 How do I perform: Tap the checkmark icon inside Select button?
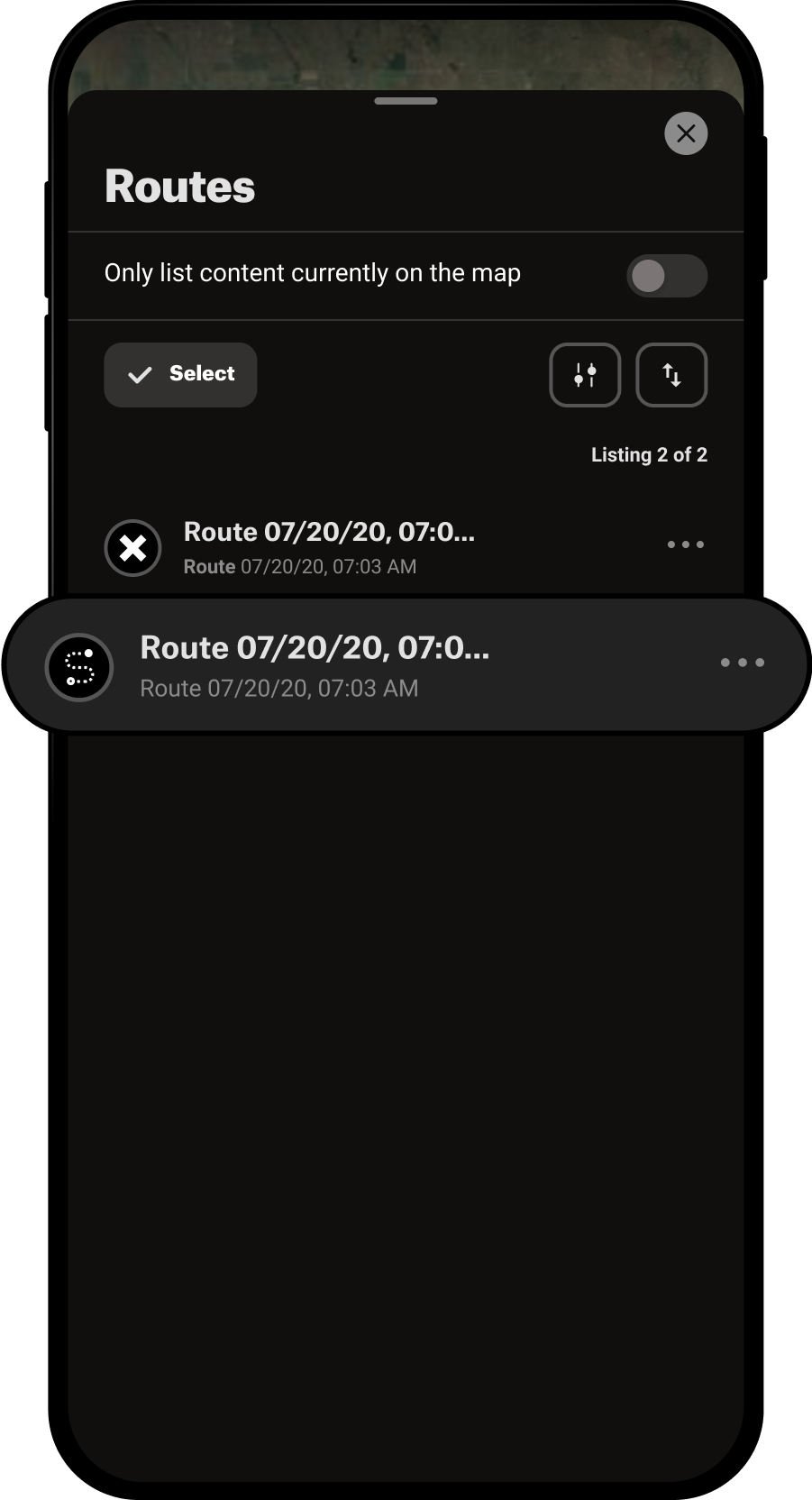pyautogui.click(x=138, y=374)
